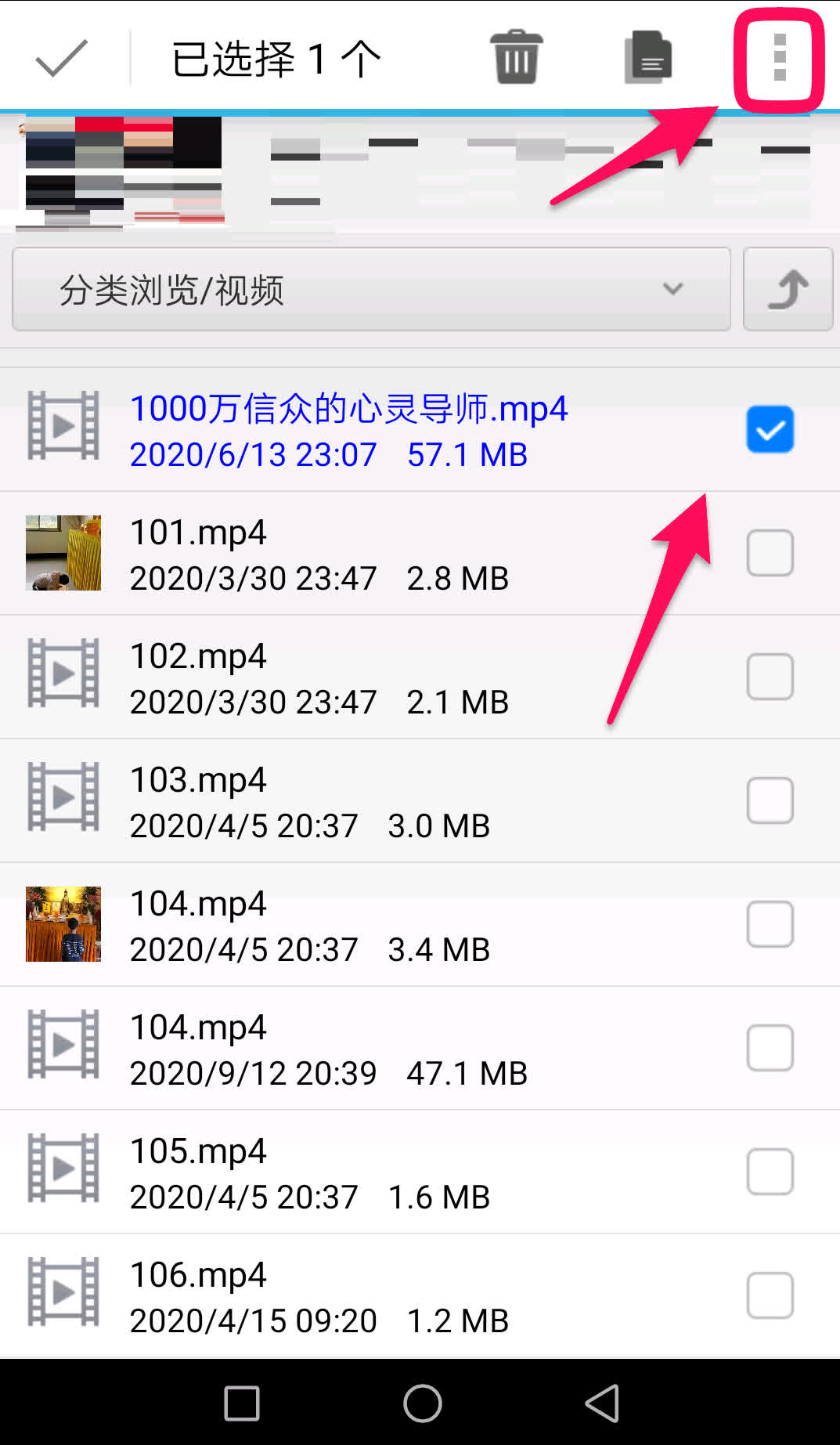
Task: Select the checkbox for 106.mp4
Action: pyautogui.click(x=770, y=1295)
